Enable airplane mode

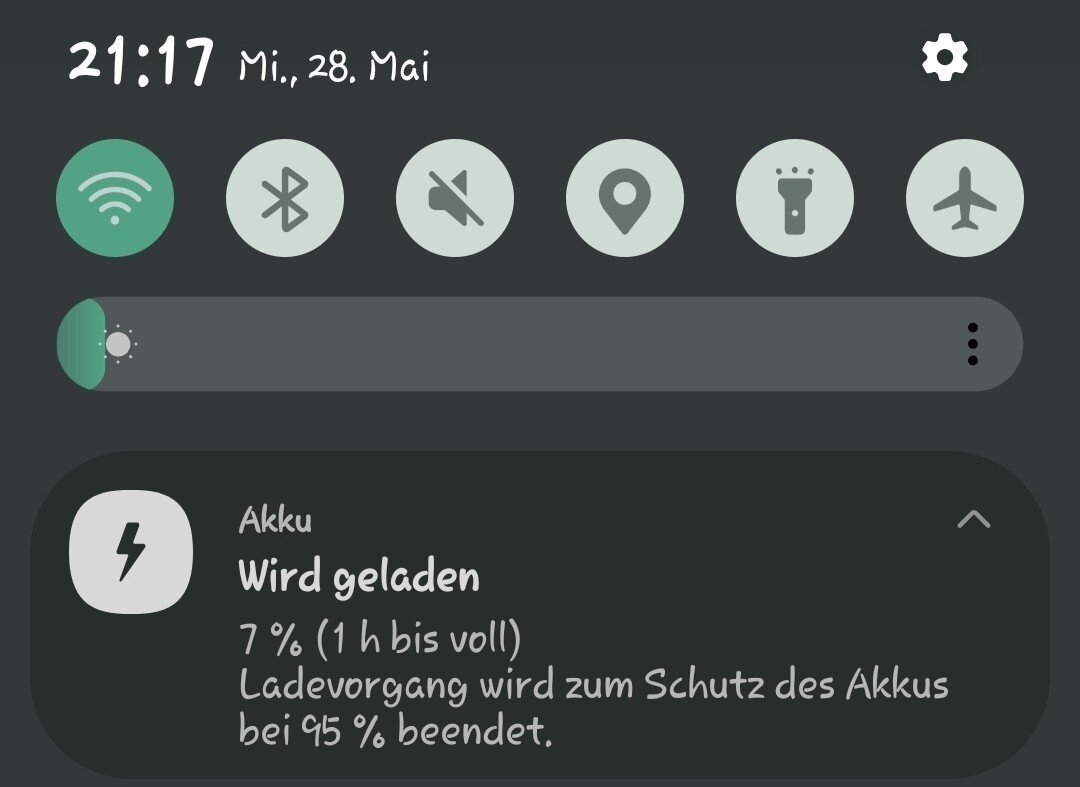point(965,198)
